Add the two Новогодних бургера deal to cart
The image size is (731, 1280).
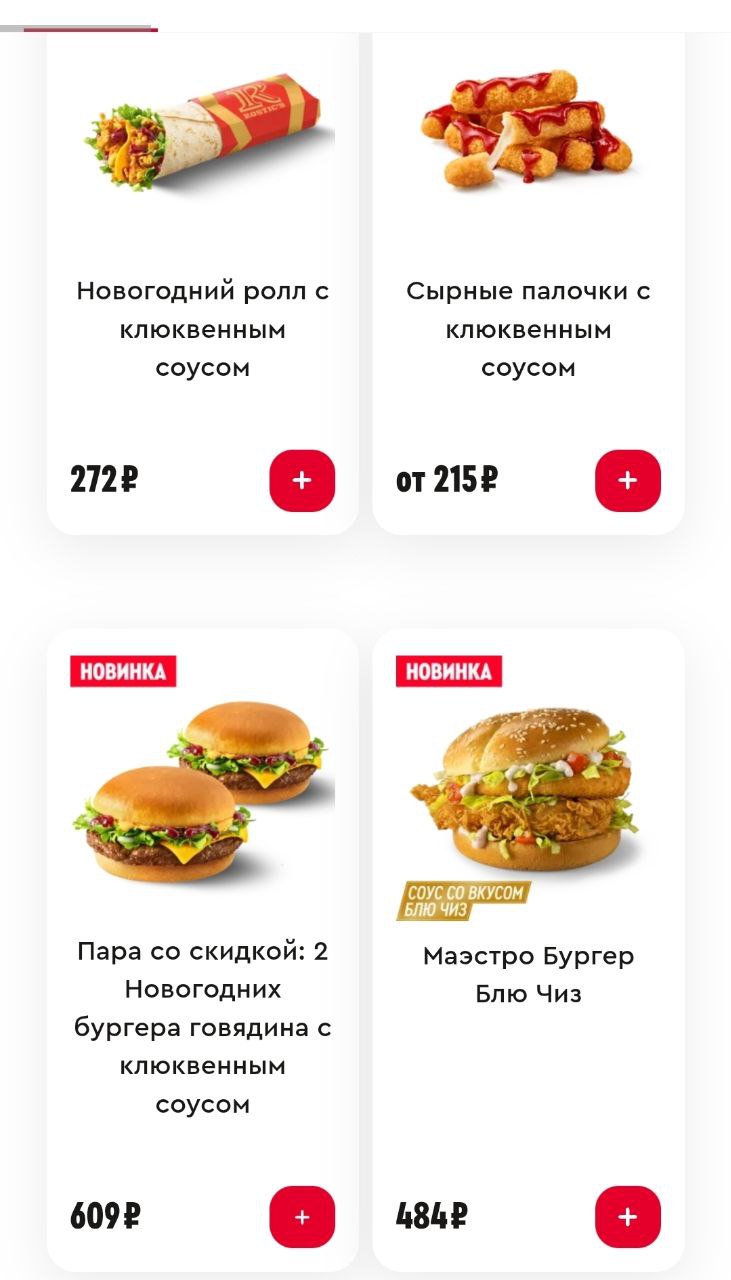pyautogui.click(x=302, y=1217)
